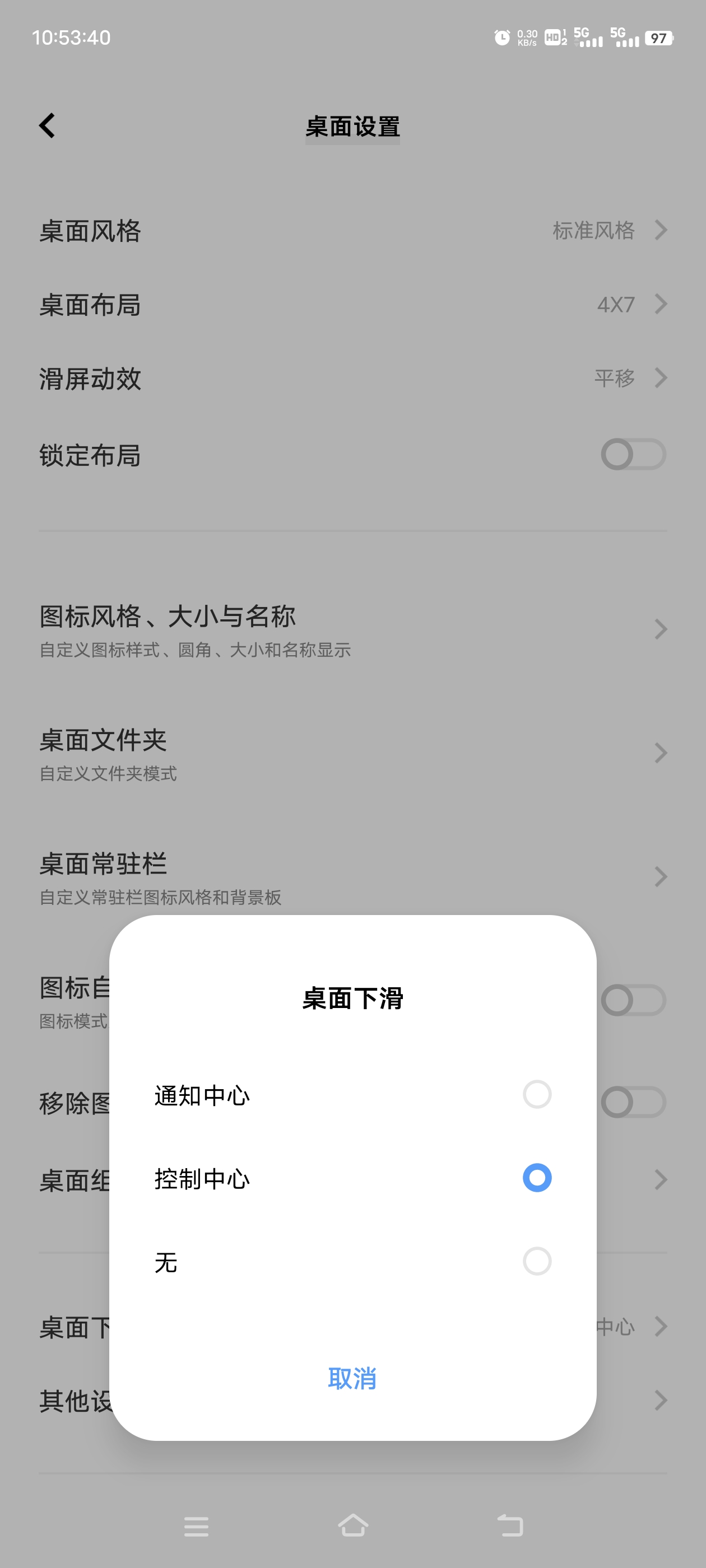
Task: Choose 无 for desktop swipe down
Action: pos(352,1262)
